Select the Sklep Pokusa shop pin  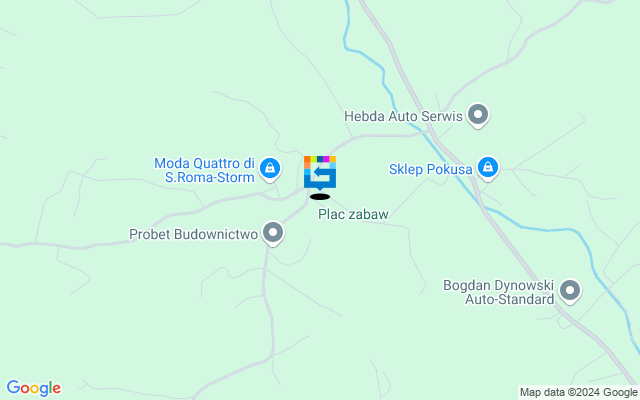point(487,166)
